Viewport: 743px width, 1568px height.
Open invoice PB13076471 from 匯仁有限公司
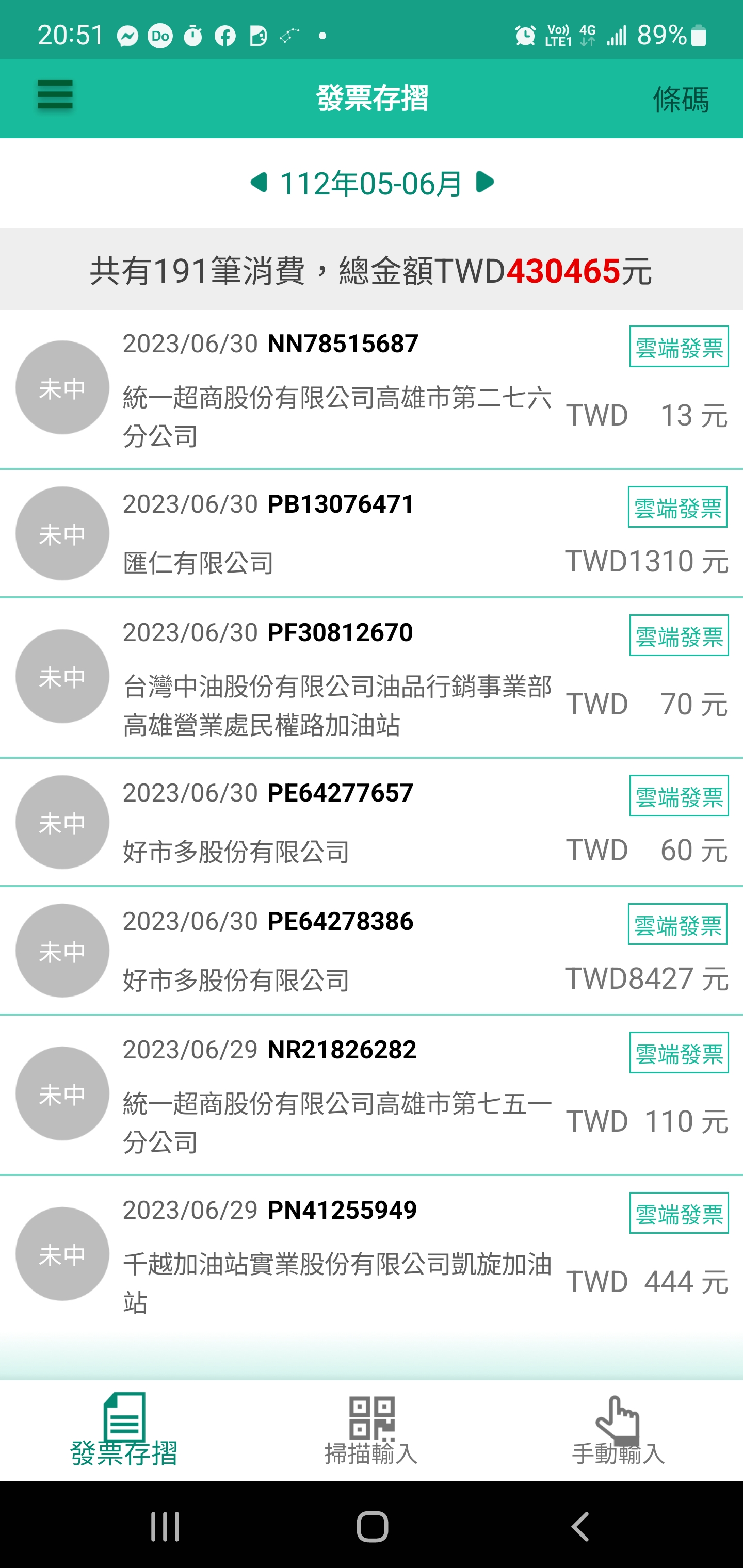(x=372, y=534)
